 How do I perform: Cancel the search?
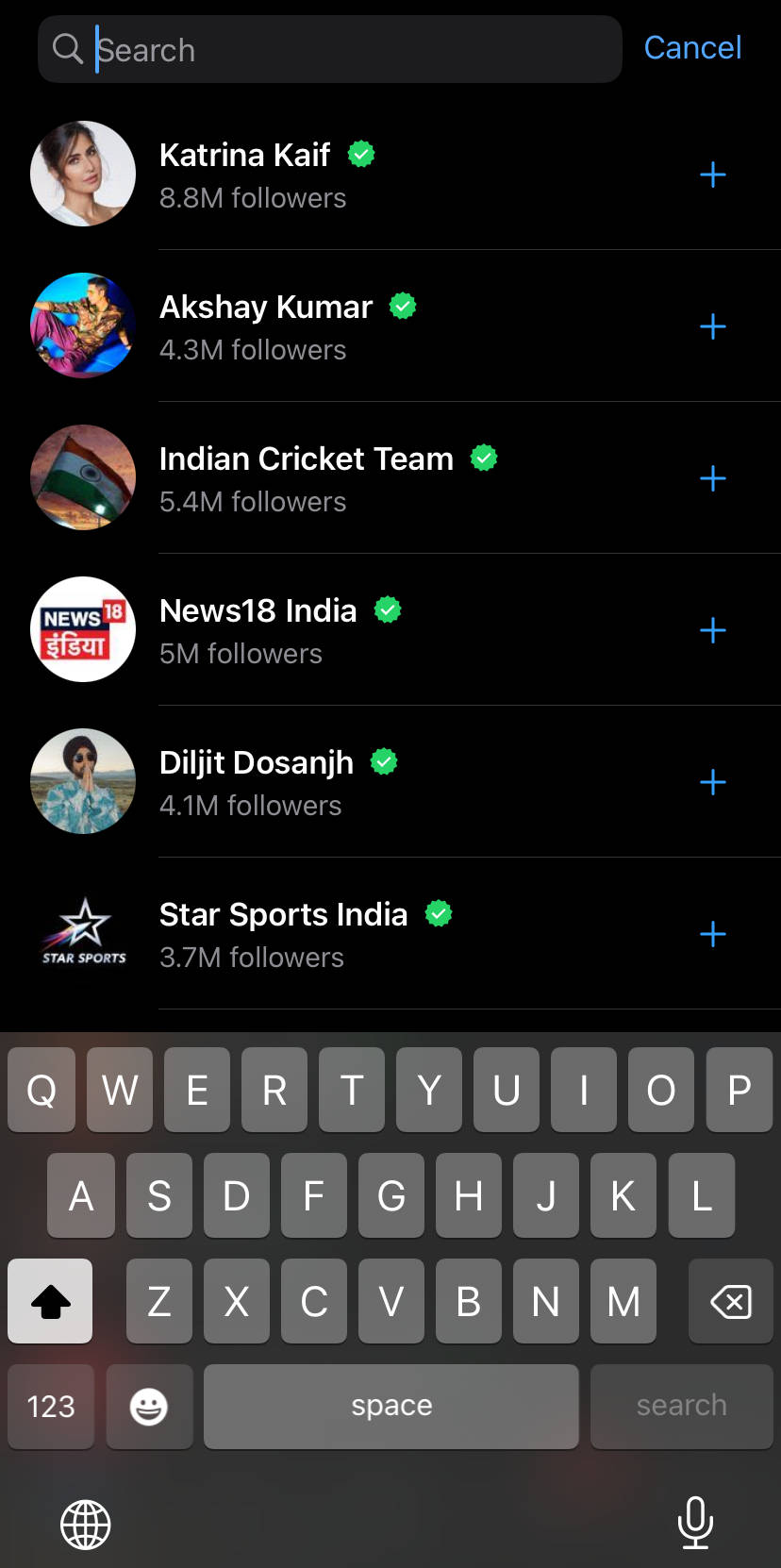pos(692,47)
